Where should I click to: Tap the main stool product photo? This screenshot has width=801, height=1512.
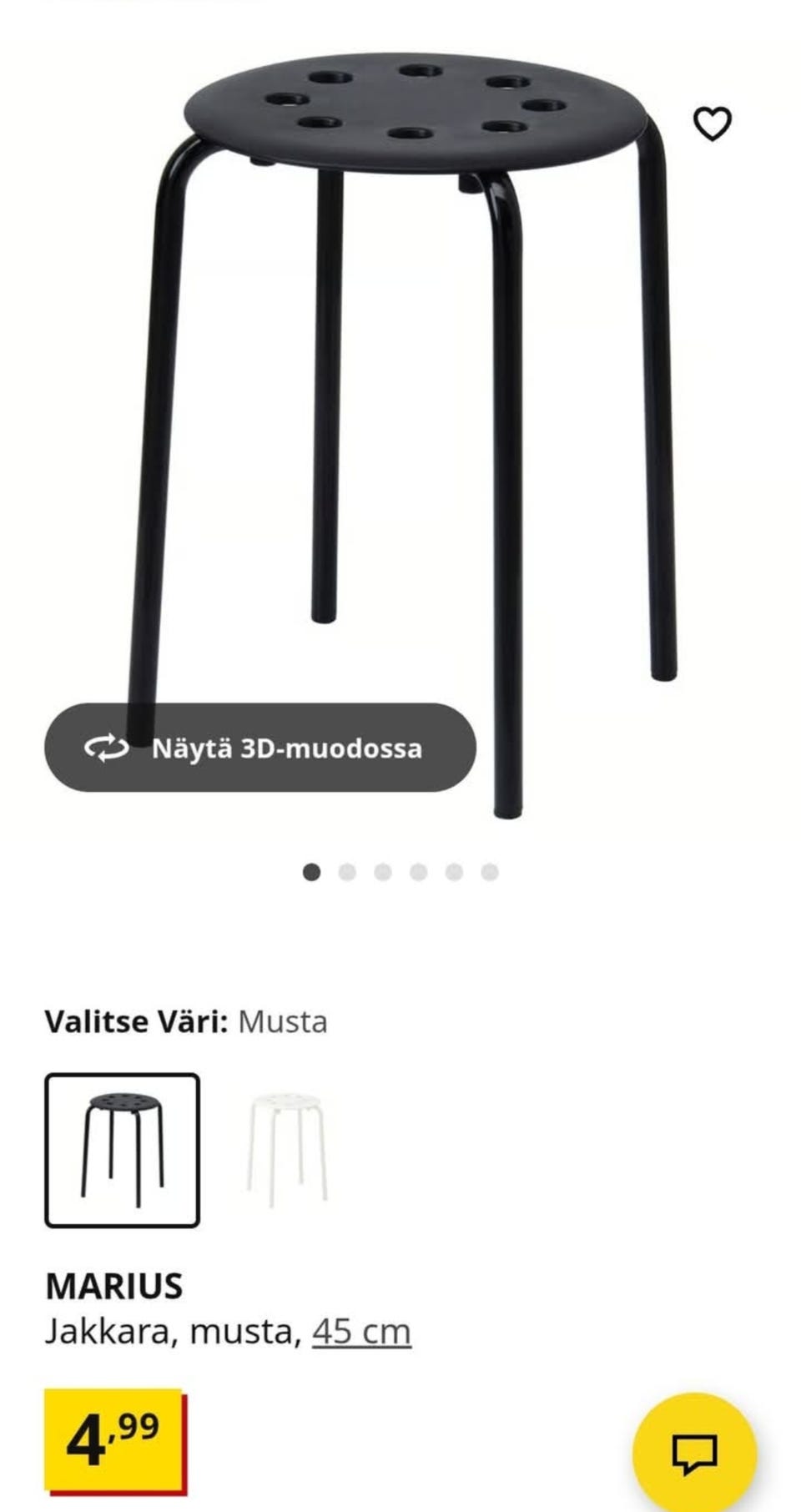click(400, 375)
